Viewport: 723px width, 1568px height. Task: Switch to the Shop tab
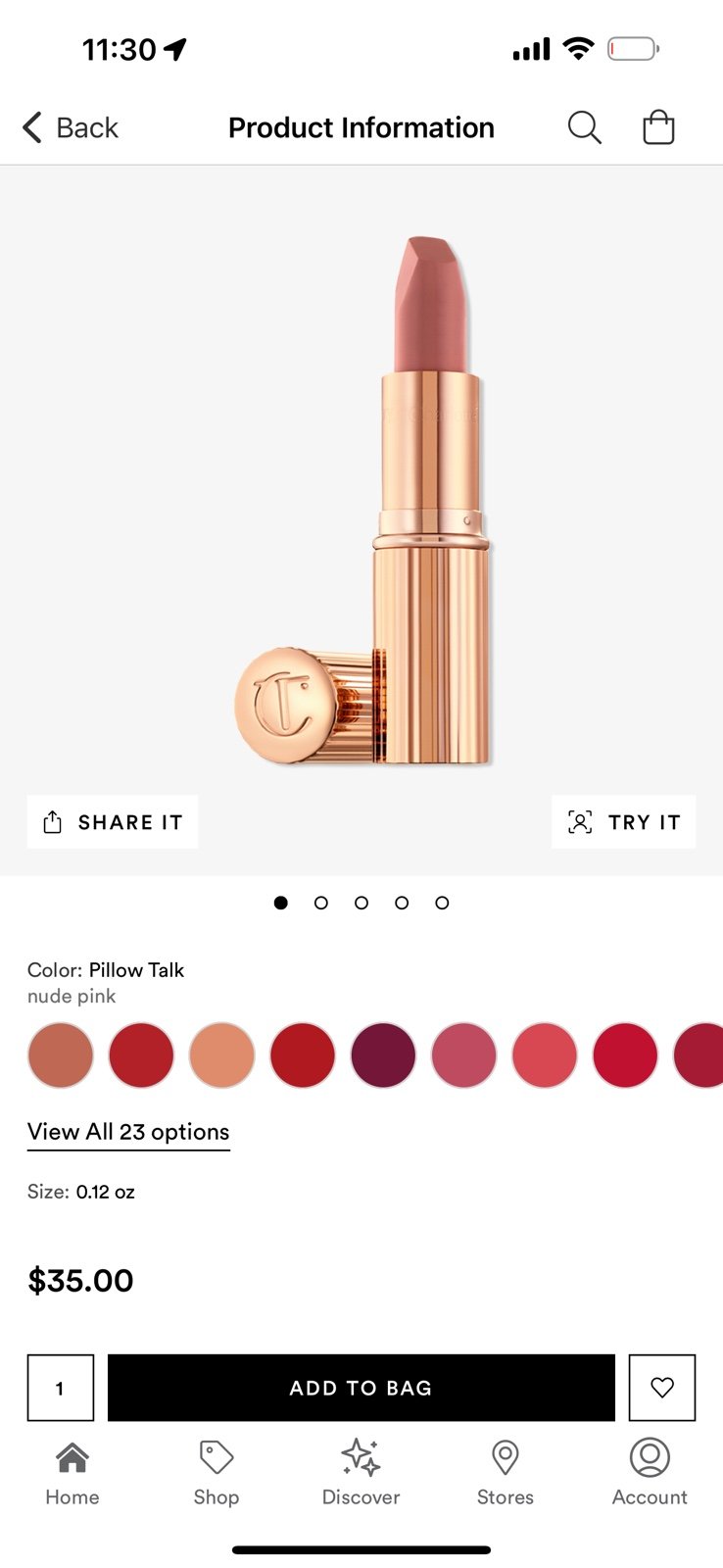217,1473
